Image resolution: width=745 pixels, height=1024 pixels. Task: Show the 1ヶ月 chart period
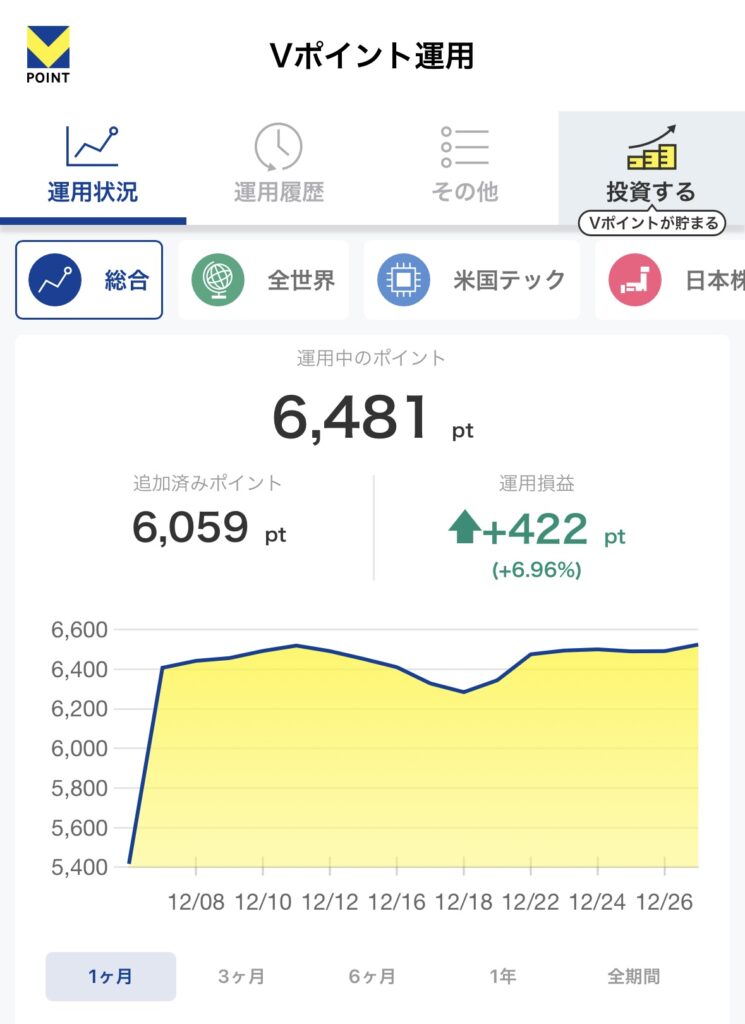(x=110, y=976)
